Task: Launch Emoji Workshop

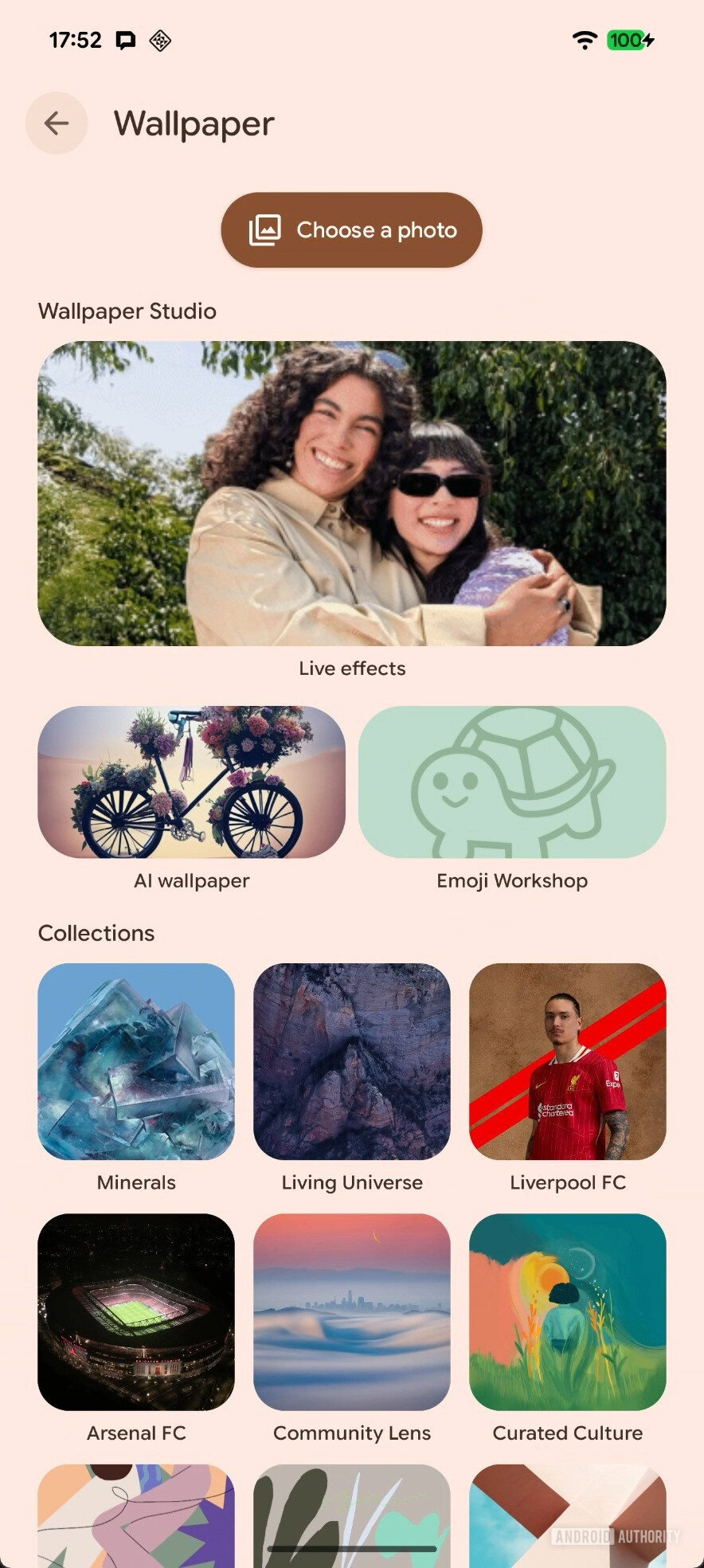Action: click(x=512, y=782)
